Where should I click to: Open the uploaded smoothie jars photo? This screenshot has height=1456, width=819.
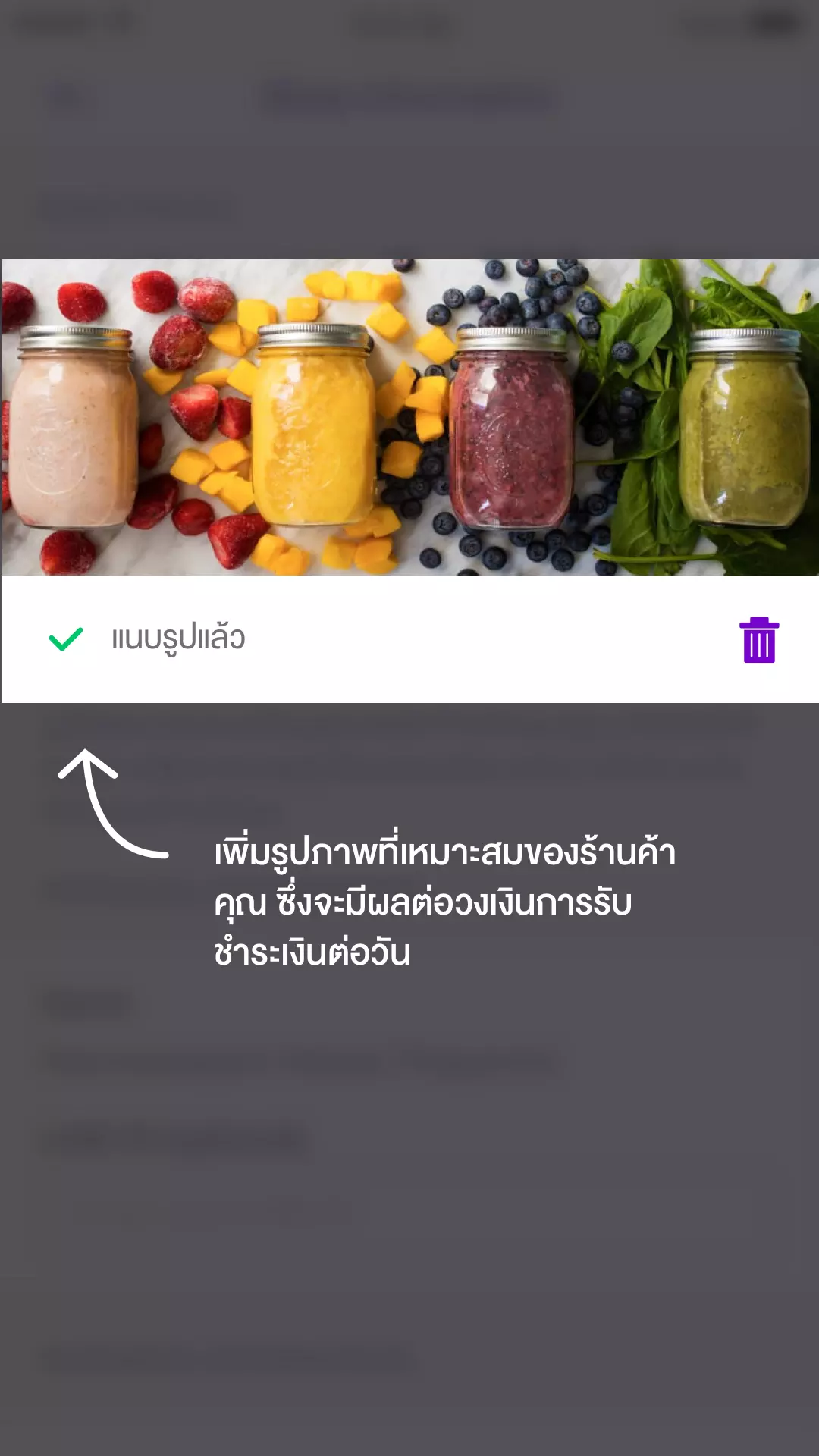point(409,417)
